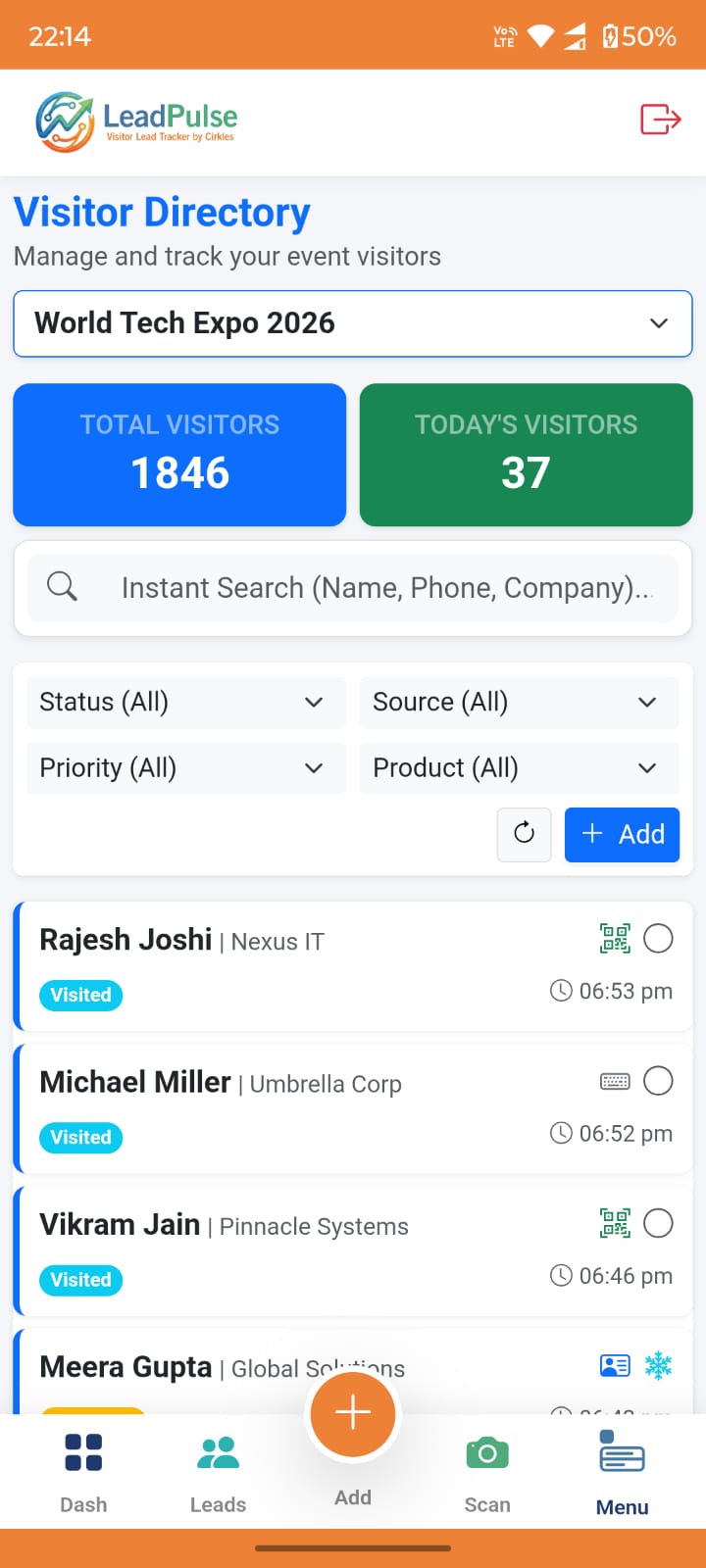Tap the blue Add button
Image resolution: width=706 pixels, height=1568 pixels.
622,834
